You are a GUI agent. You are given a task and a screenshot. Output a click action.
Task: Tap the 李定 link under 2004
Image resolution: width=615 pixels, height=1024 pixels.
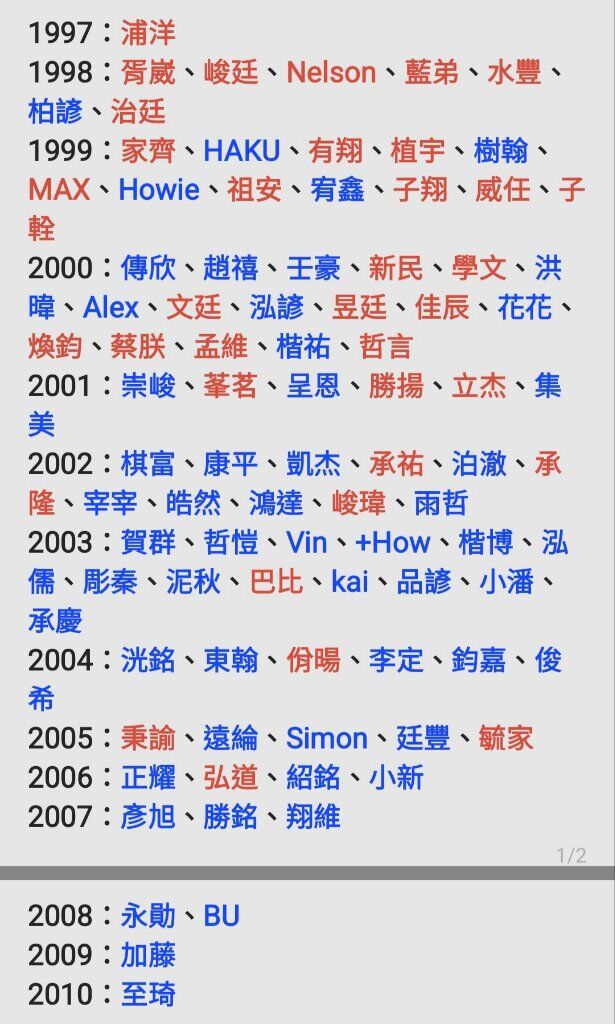[x=396, y=660]
